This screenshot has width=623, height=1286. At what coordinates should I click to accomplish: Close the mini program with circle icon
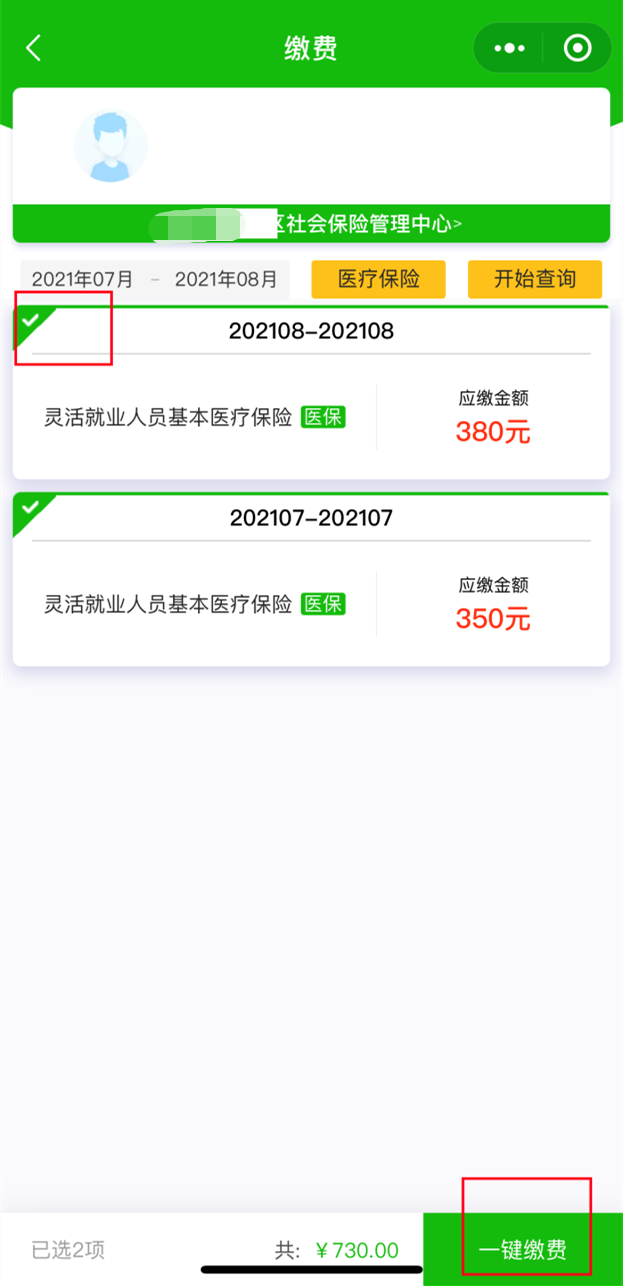(x=577, y=48)
